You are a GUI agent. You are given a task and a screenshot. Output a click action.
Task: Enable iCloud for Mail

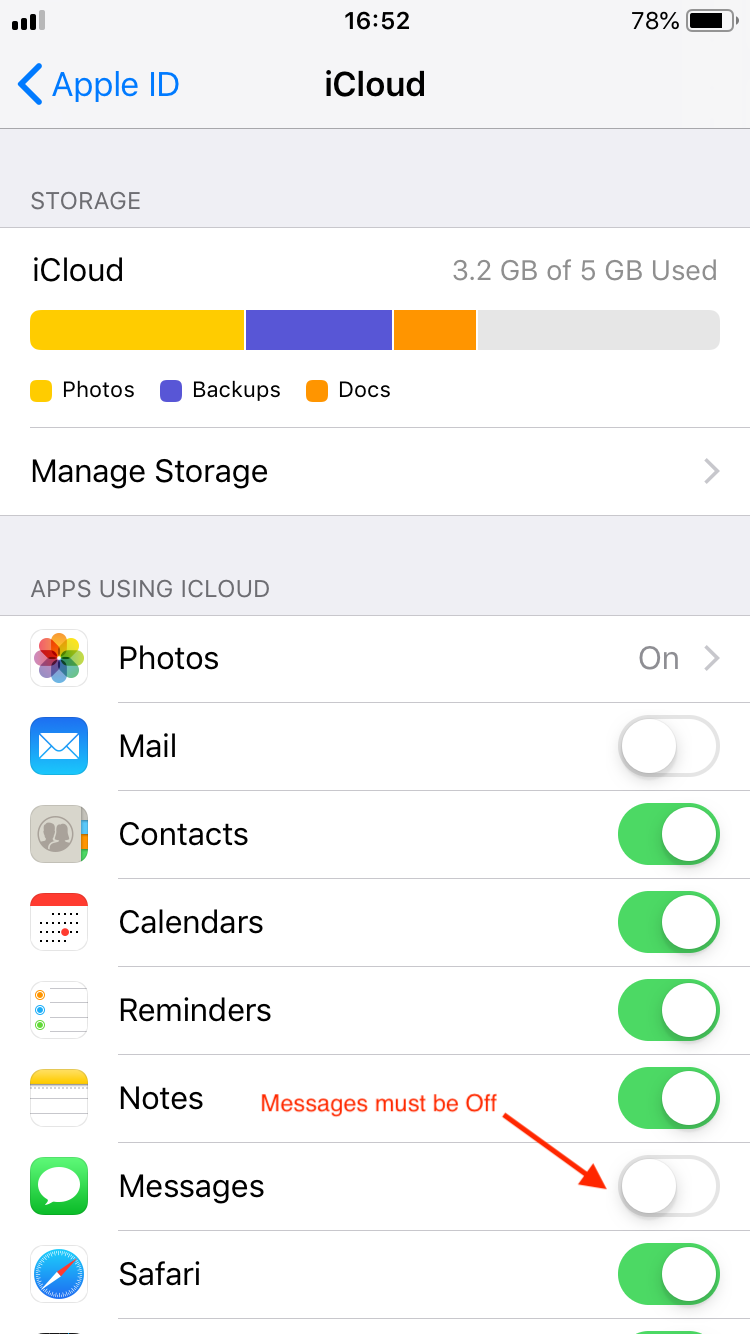point(668,746)
